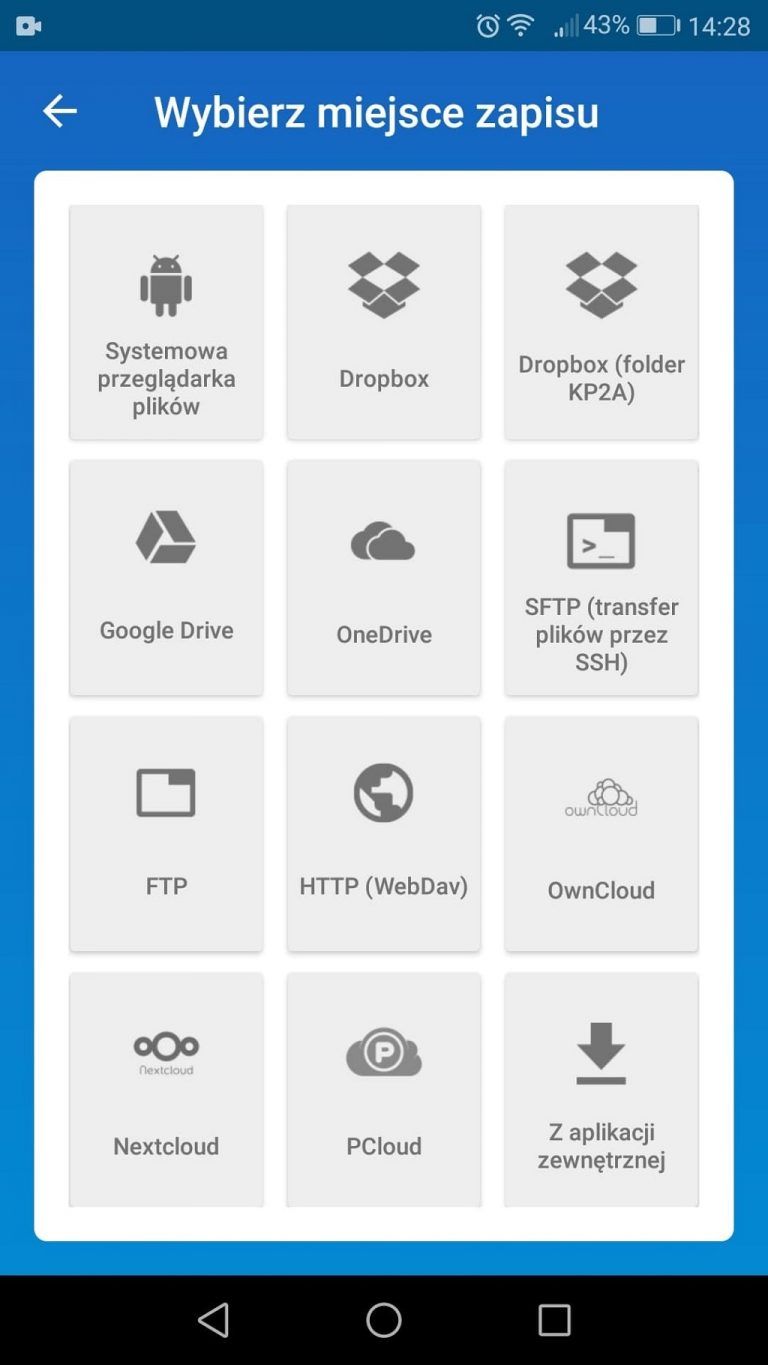Choose the plain Dropbox tile
This screenshot has height=1365, width=768.
tap(384, 322)
